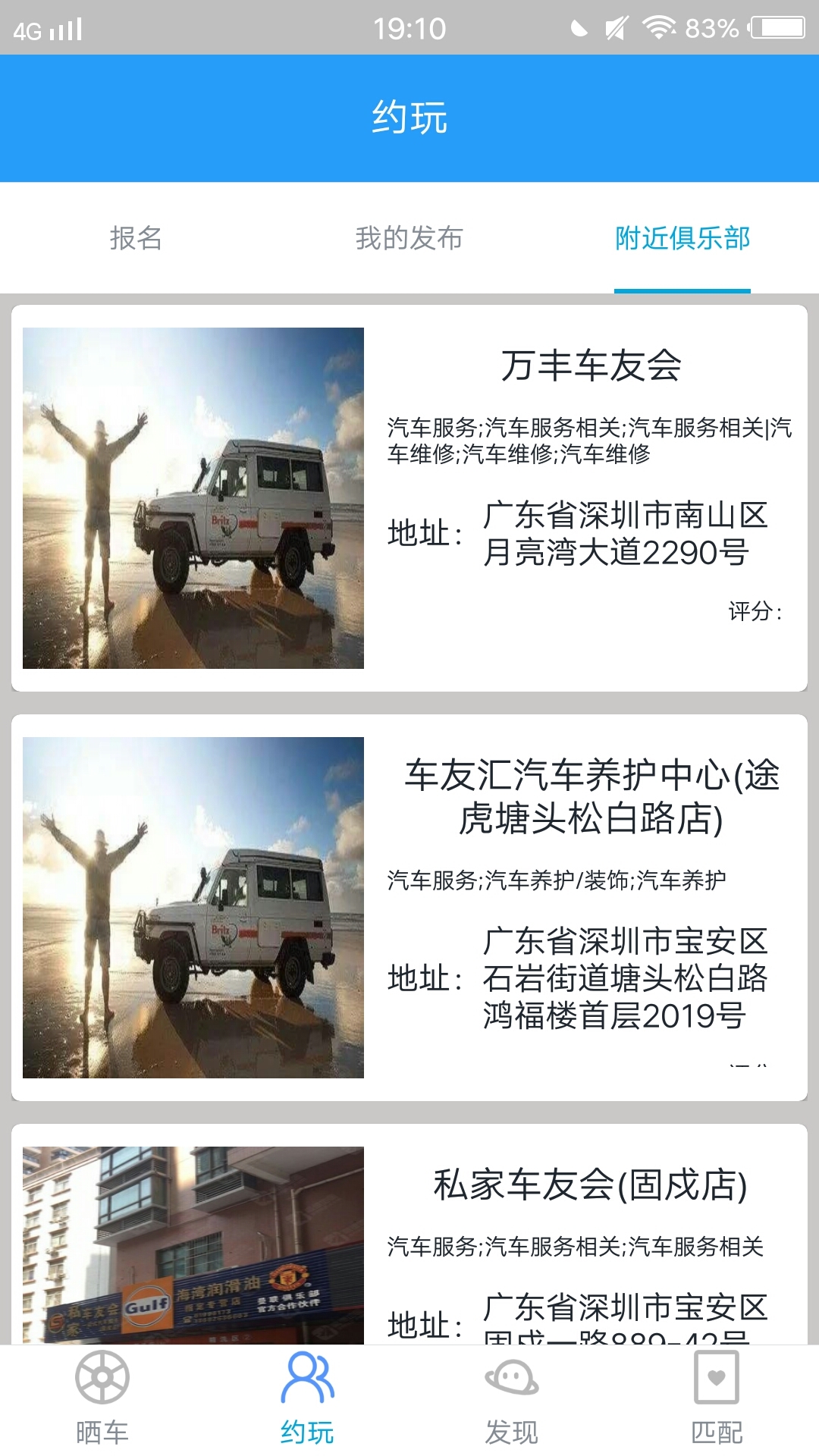The image size is (819, 1456).
Task: Open the 万丰车友会 club card
Action: point(409,498)
